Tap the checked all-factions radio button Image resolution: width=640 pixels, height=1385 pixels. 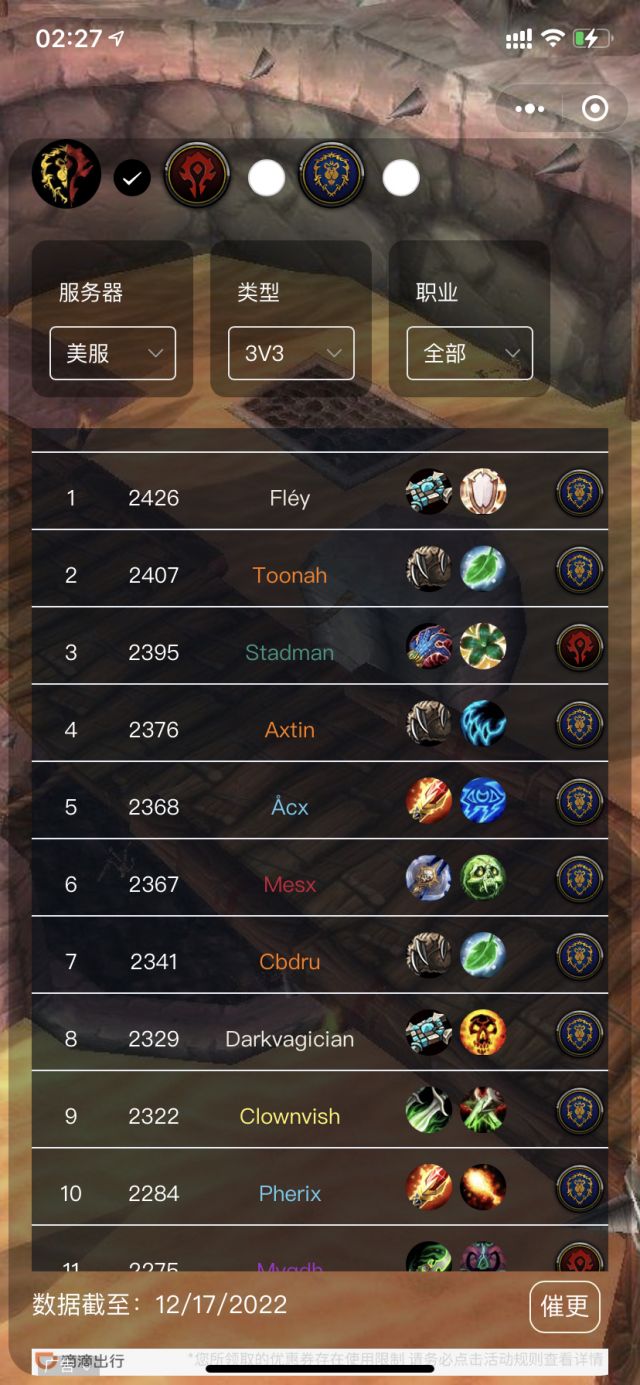[x=132, y=178]
